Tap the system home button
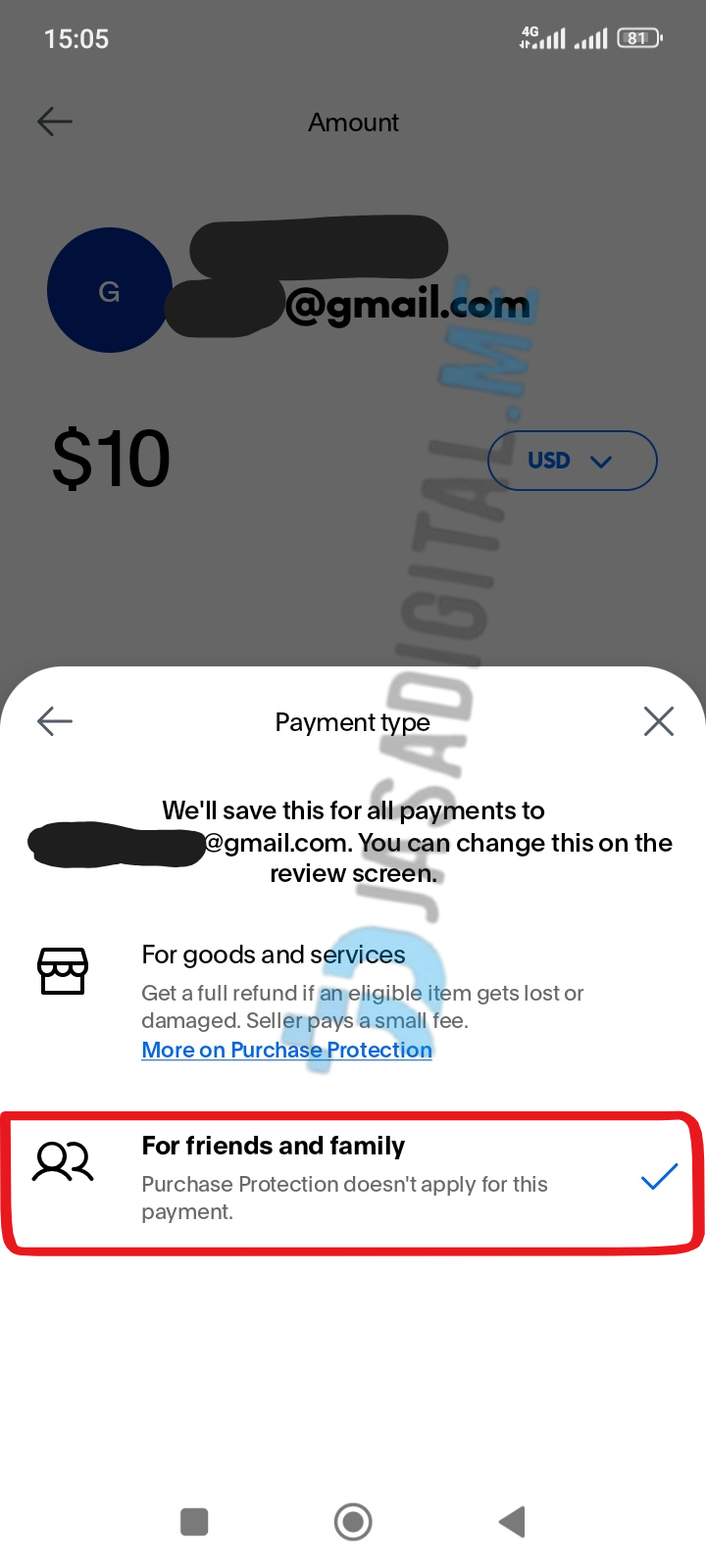This screenshot has height=1568, width=706. click(353, 1522)
